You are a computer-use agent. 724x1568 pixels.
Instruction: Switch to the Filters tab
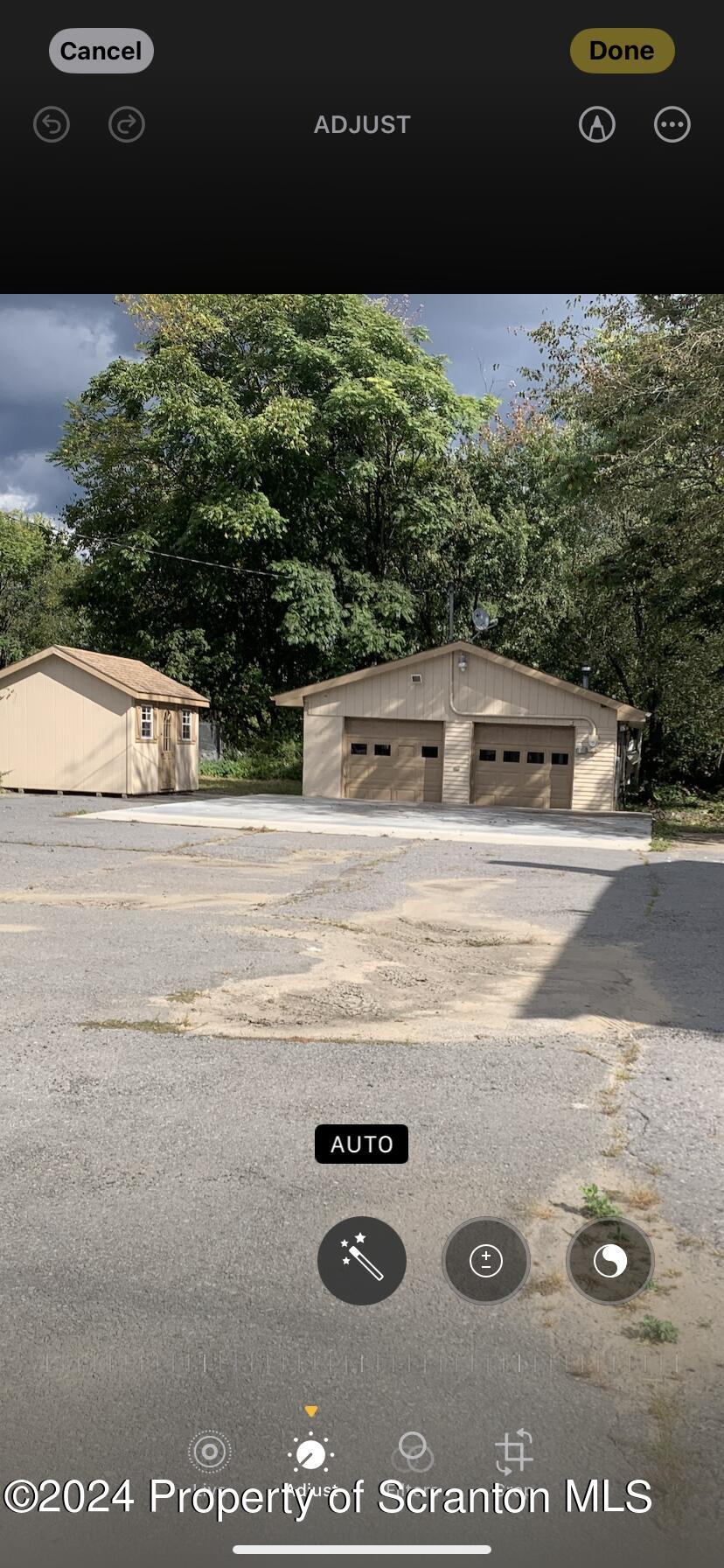coord(413,1452)
